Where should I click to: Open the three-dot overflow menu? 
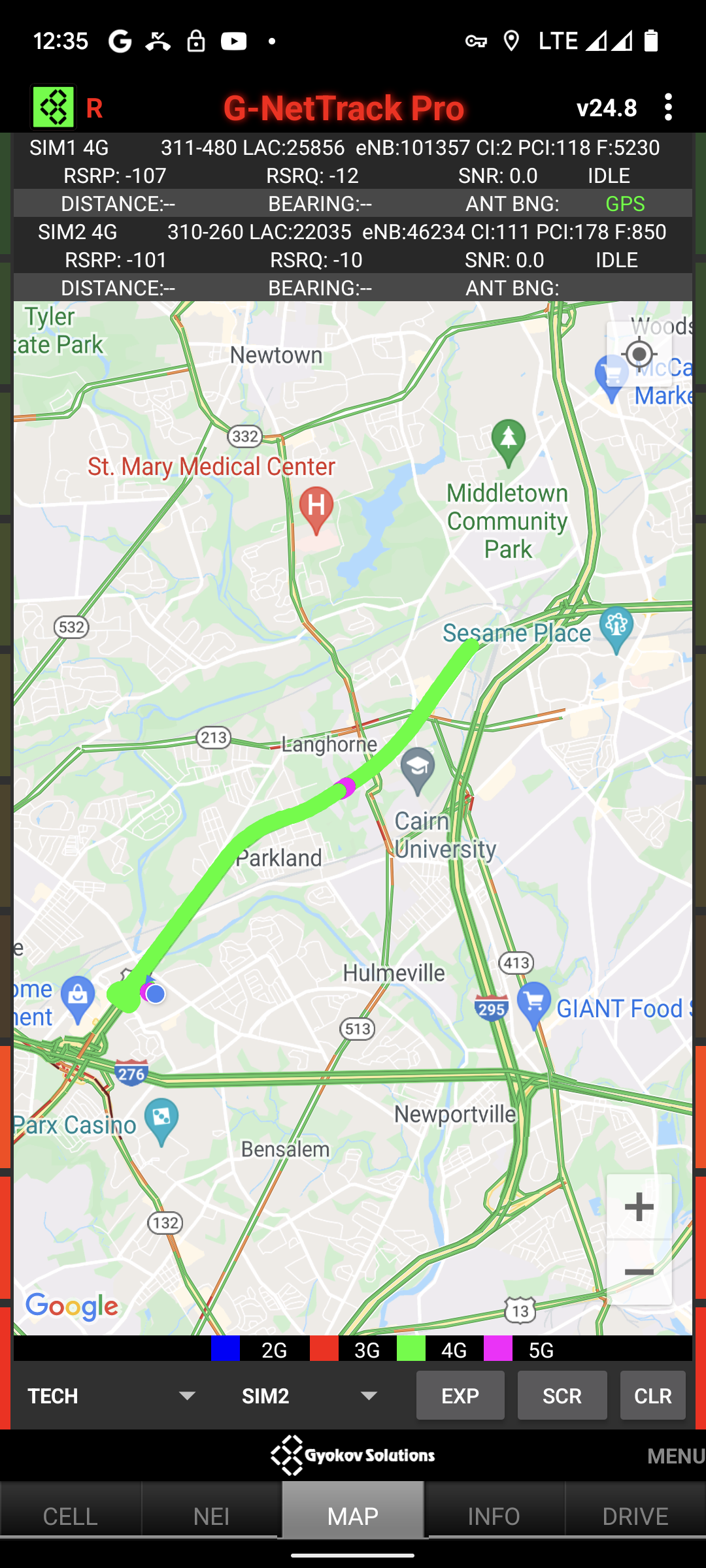(x=668, y=107)
